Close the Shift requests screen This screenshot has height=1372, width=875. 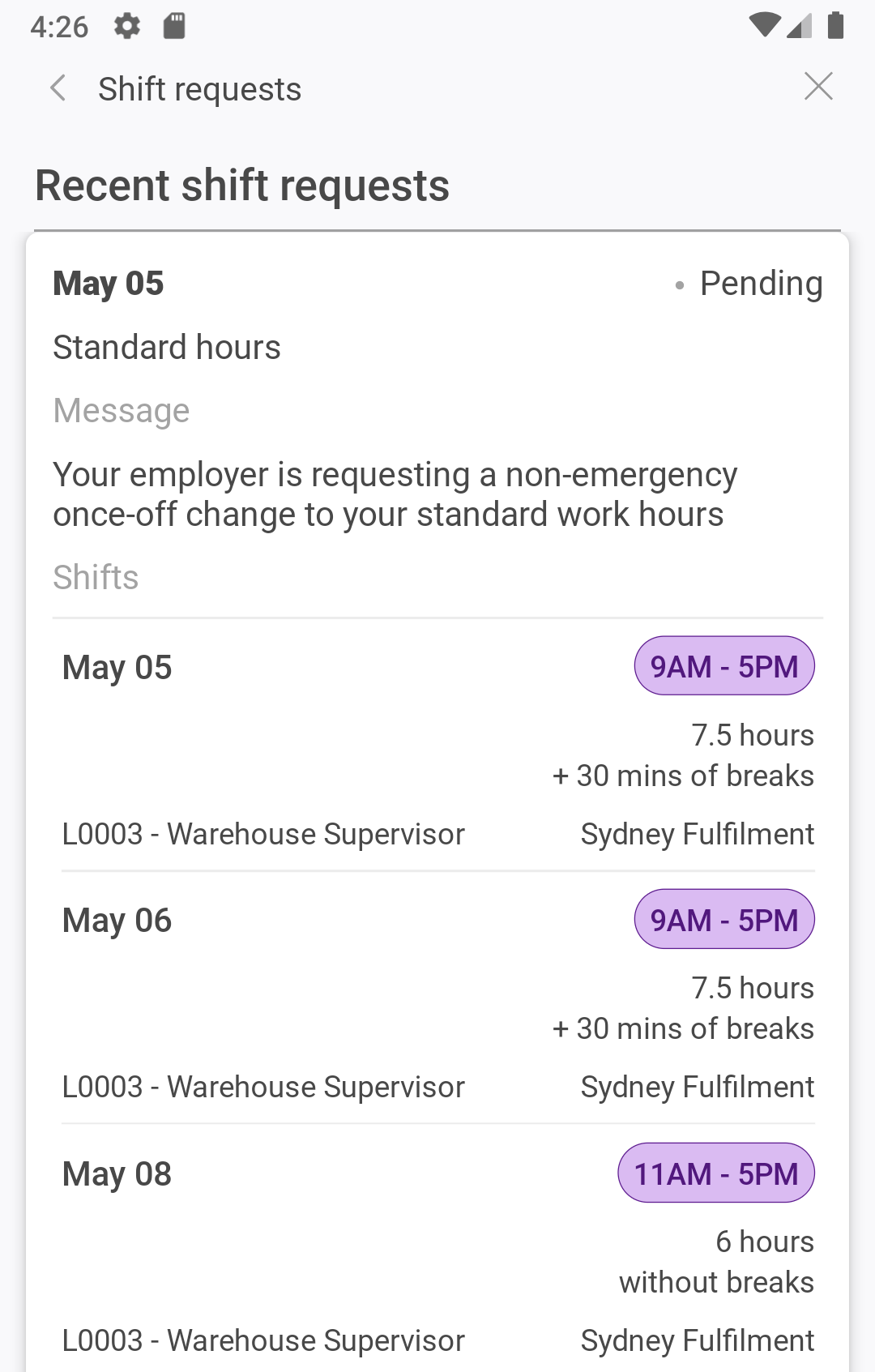[x=818, y=87]
